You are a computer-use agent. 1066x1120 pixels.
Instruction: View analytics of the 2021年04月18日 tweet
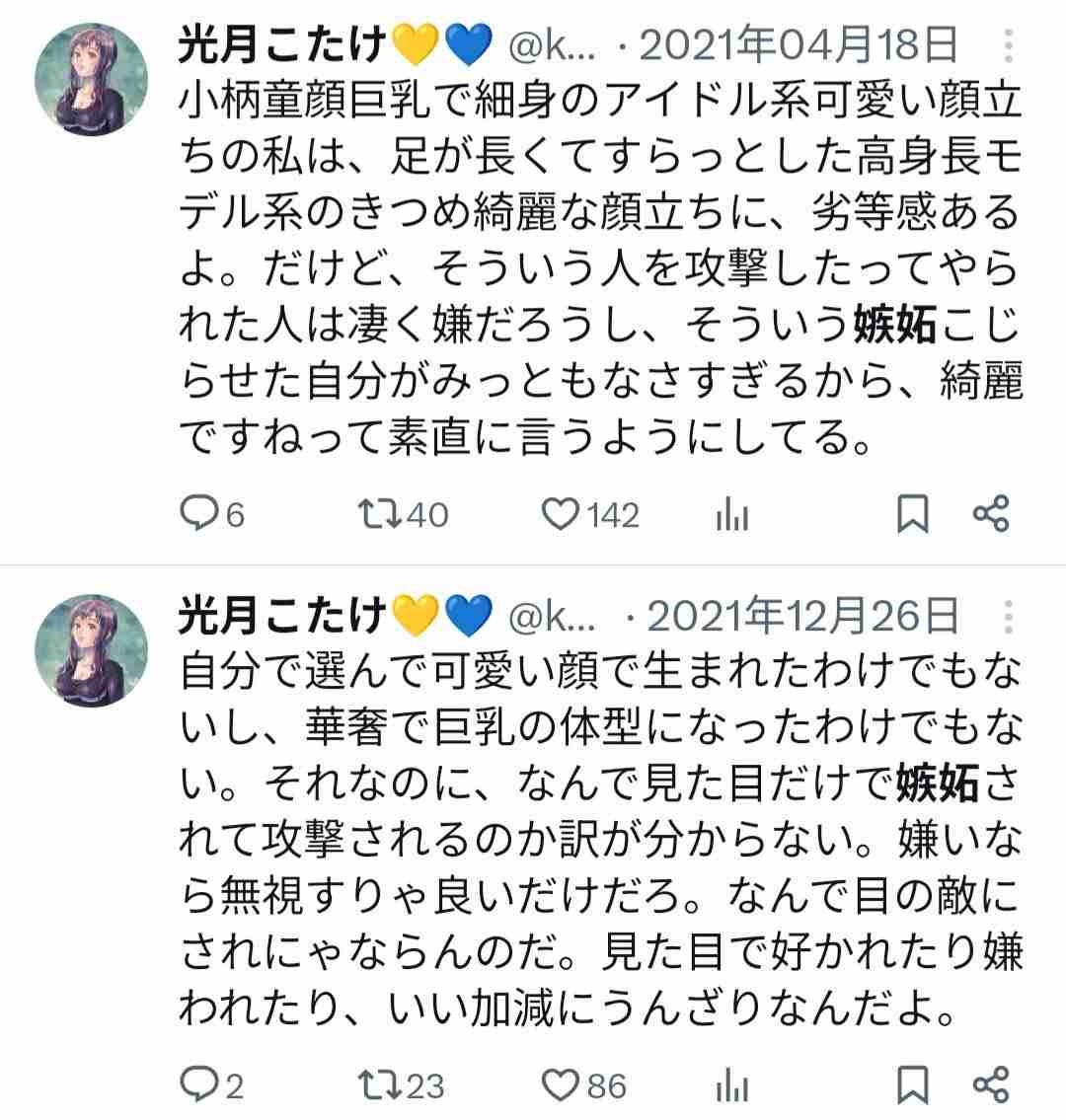click(x=732, y=514)
